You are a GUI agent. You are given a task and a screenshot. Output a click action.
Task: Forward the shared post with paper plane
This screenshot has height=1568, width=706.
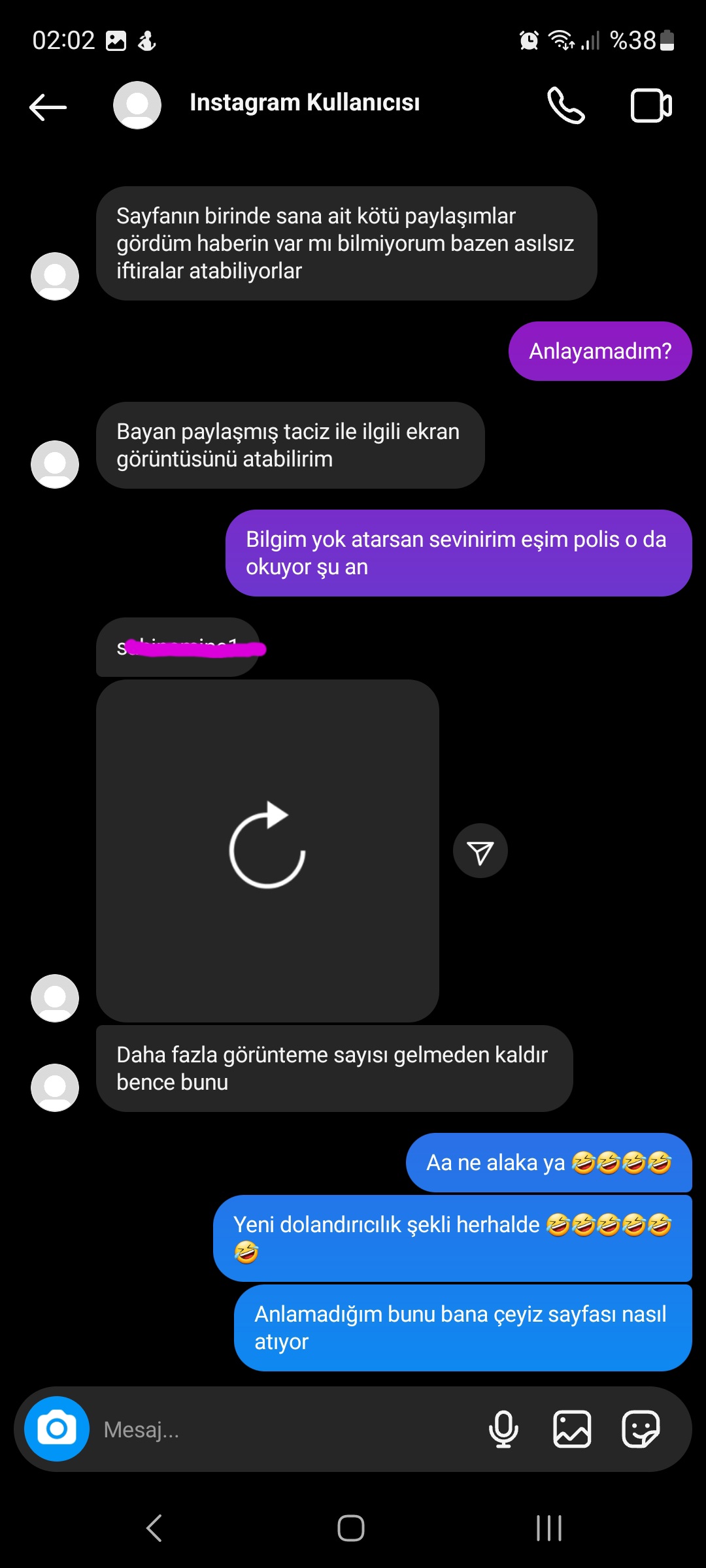tap(480, 851)
